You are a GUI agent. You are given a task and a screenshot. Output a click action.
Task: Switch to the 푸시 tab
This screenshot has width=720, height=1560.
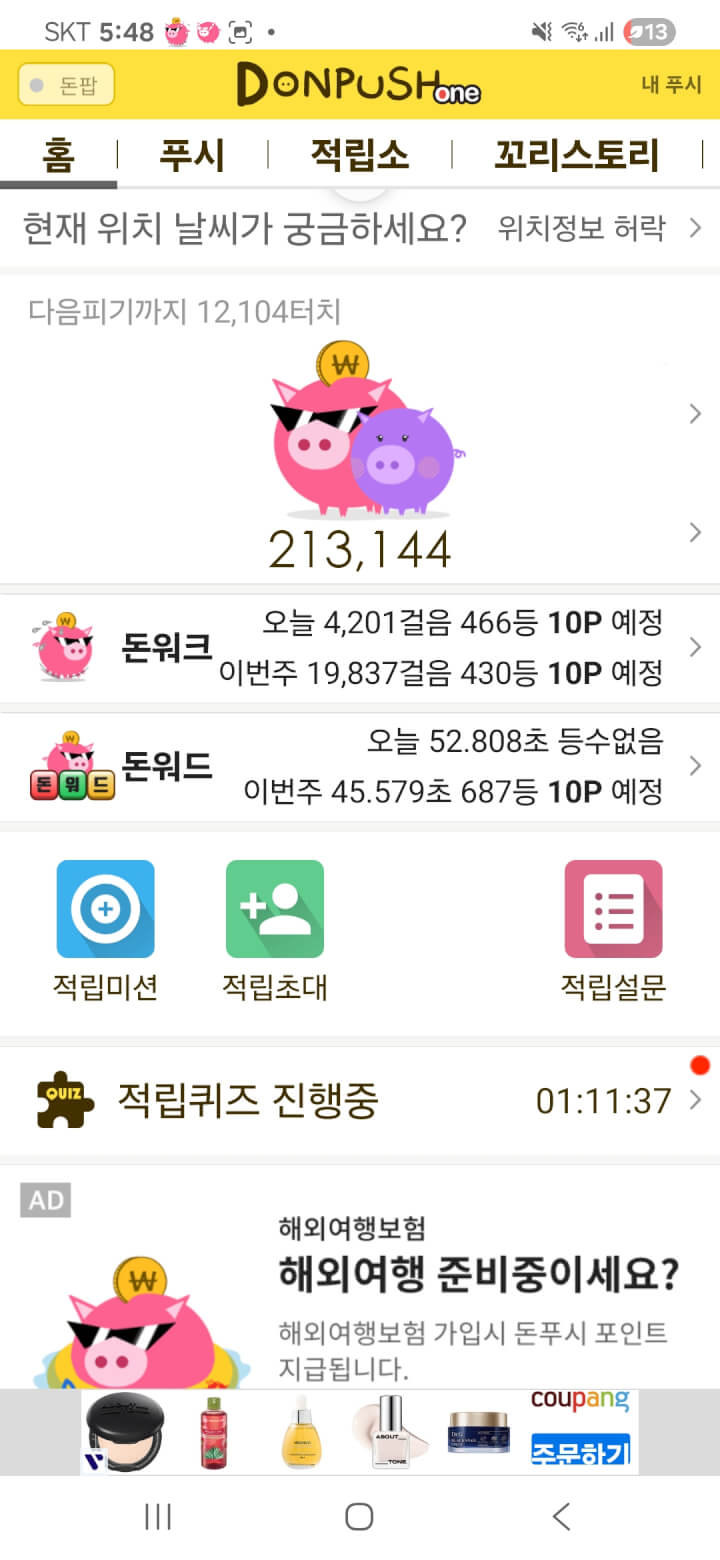[192, 156]
